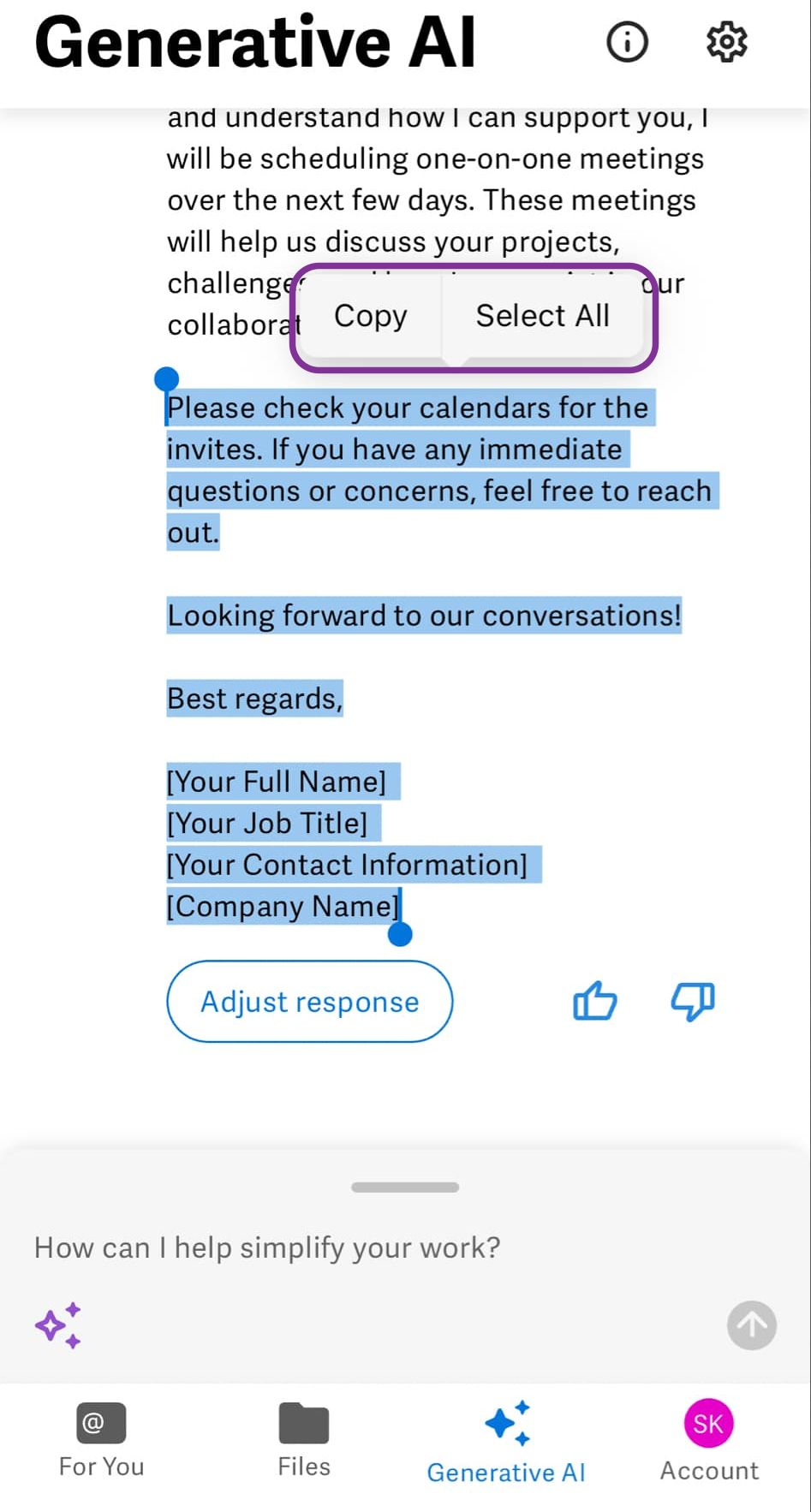Send the message with the up arrow
Image resolution: width=811 pixels, height=1512 pixels.
point(751,1325)
